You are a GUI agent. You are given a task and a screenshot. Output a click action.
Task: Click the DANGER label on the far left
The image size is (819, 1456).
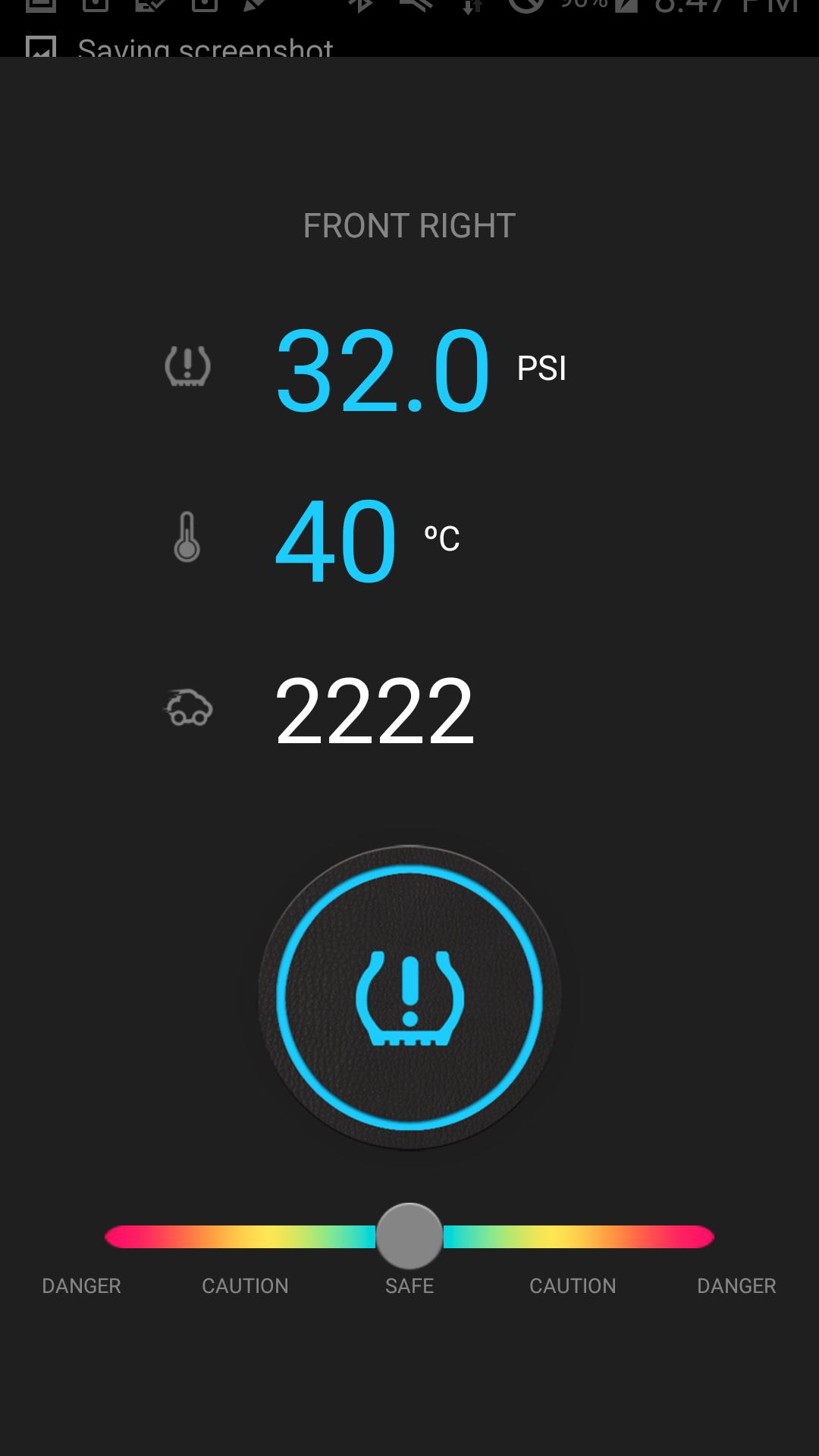coord(81,1285)
